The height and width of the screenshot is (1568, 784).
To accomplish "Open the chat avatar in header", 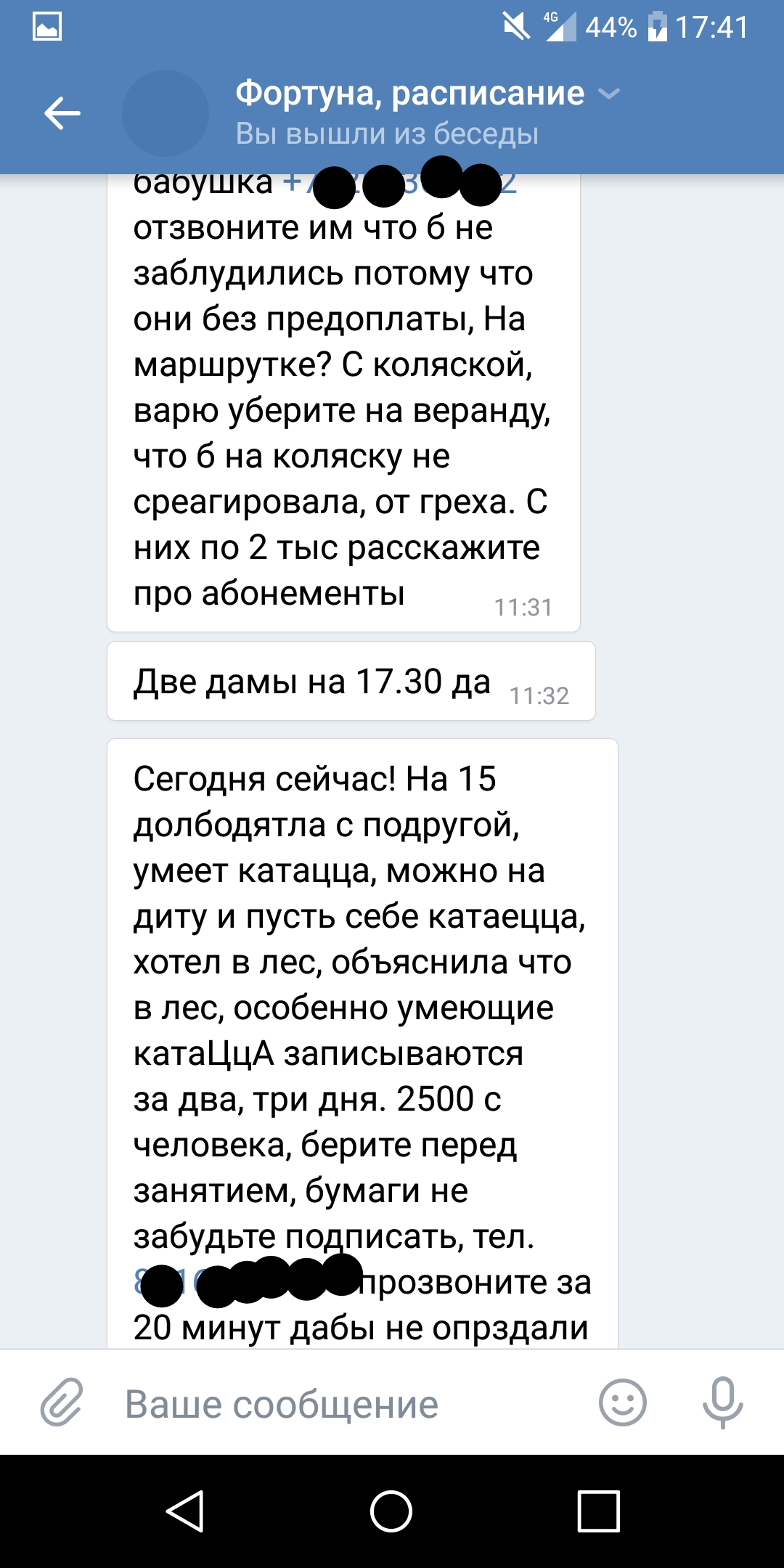I will click(x=166, y=113).
